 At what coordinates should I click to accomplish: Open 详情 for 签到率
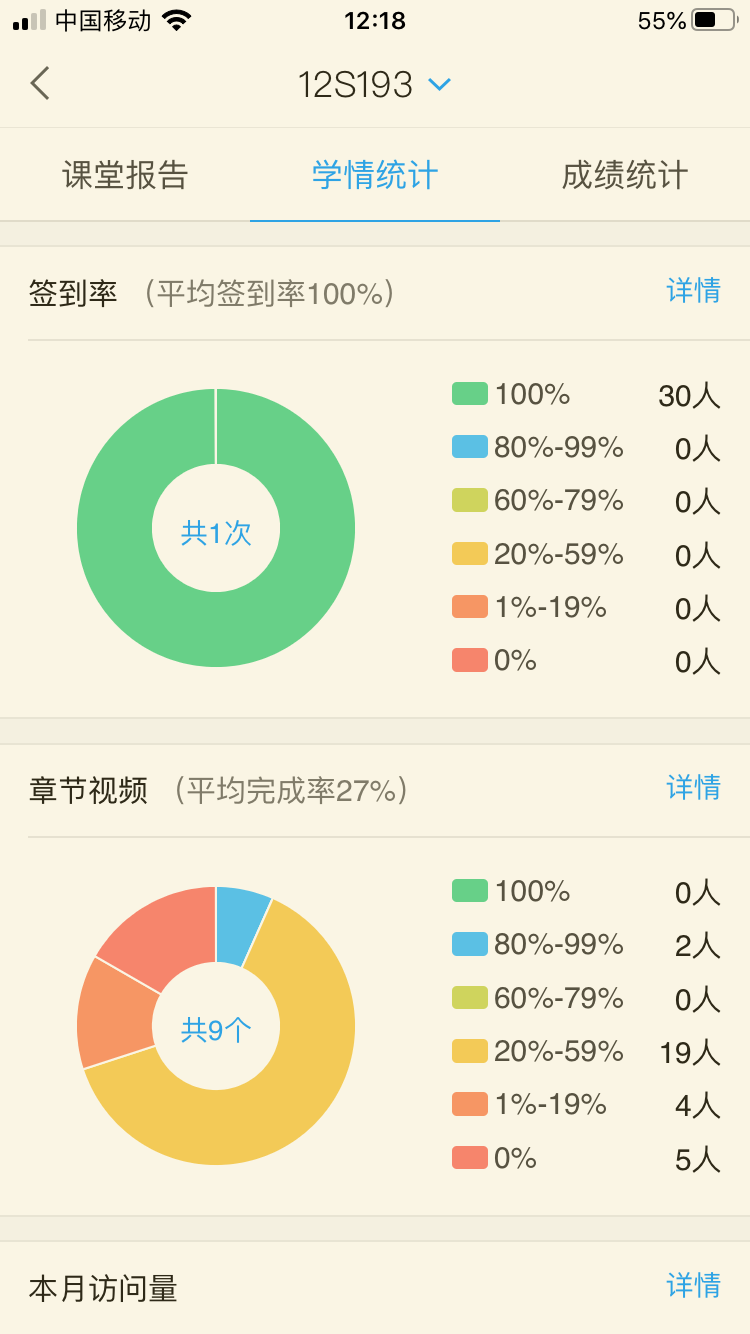click(x=694, y=291)
